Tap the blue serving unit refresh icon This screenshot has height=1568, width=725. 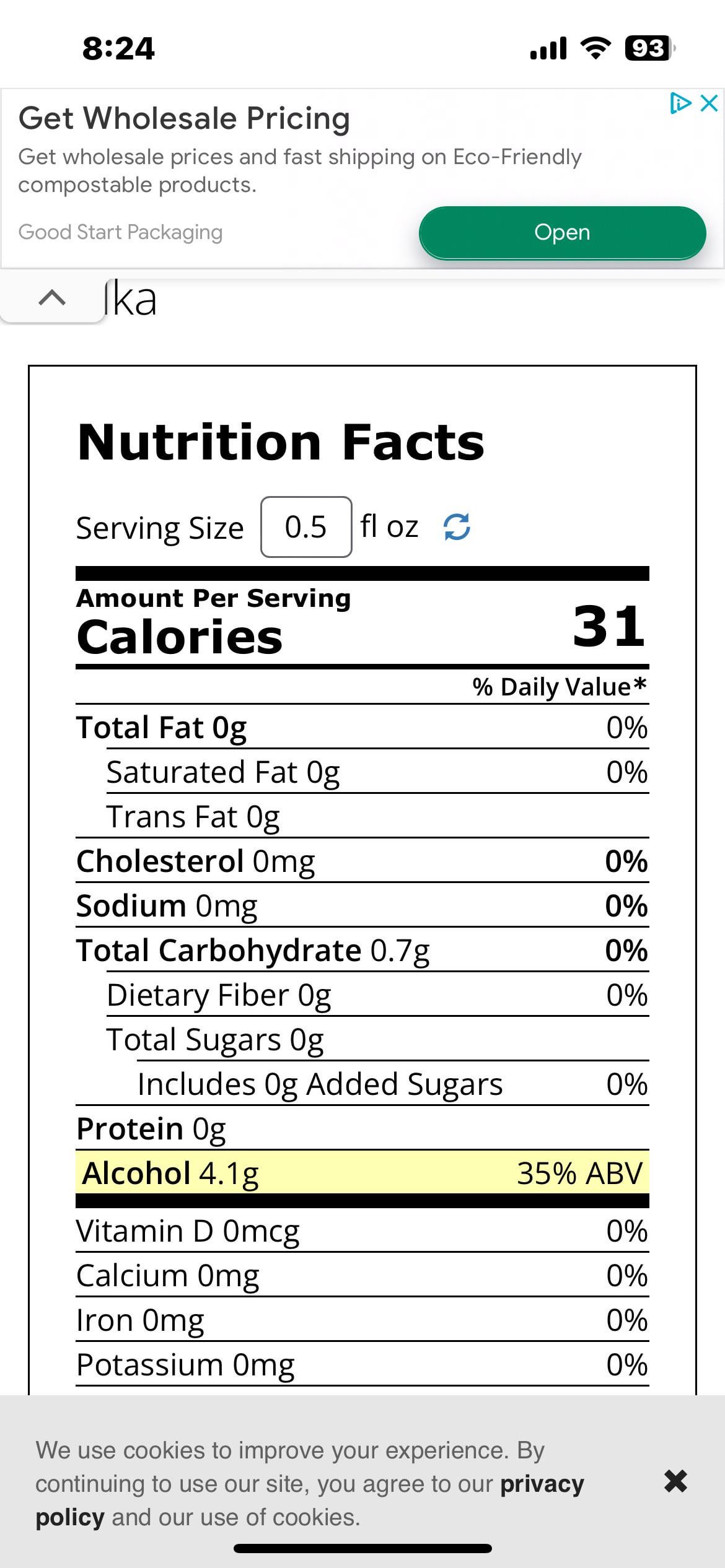457,527
